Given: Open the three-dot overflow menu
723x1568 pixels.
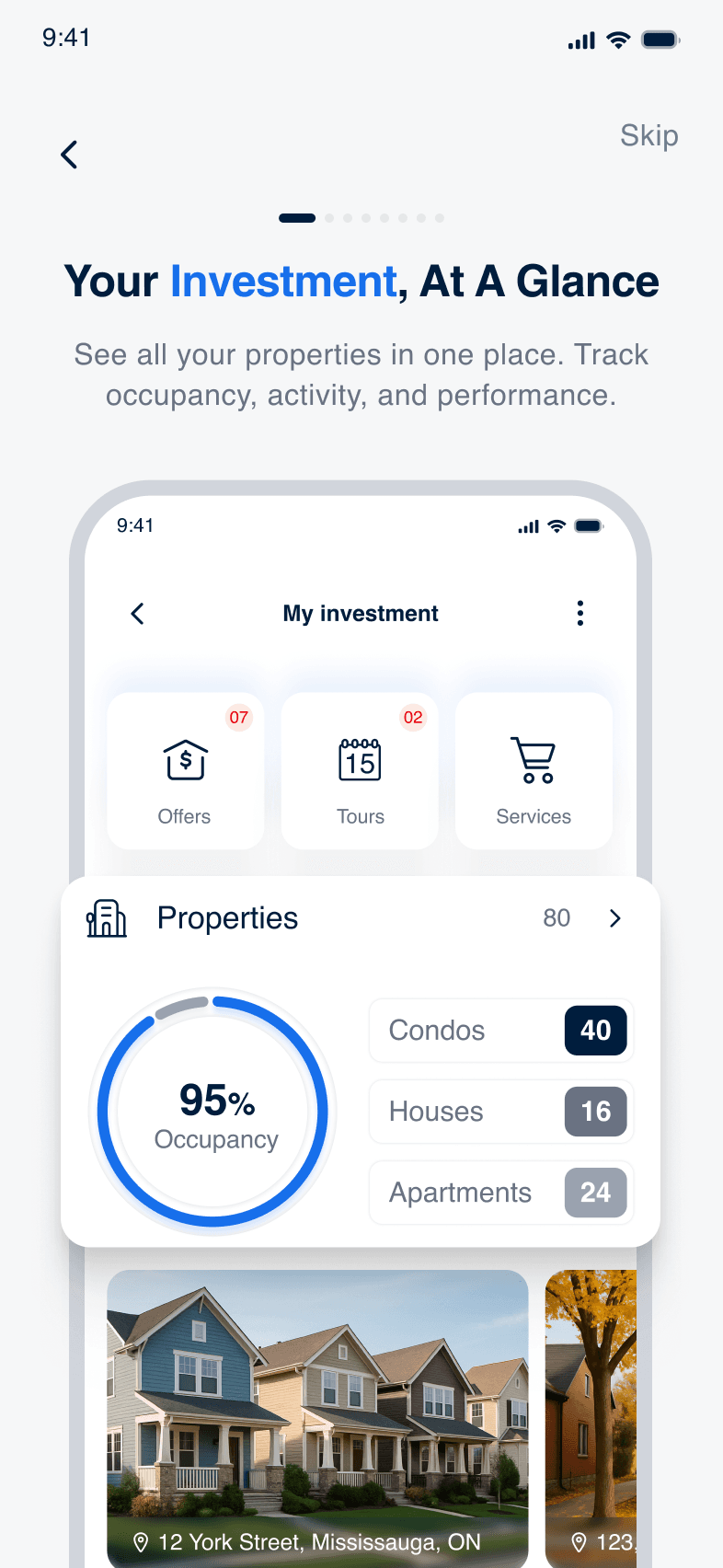Looking at the screenshot, I should click(580, 613).
